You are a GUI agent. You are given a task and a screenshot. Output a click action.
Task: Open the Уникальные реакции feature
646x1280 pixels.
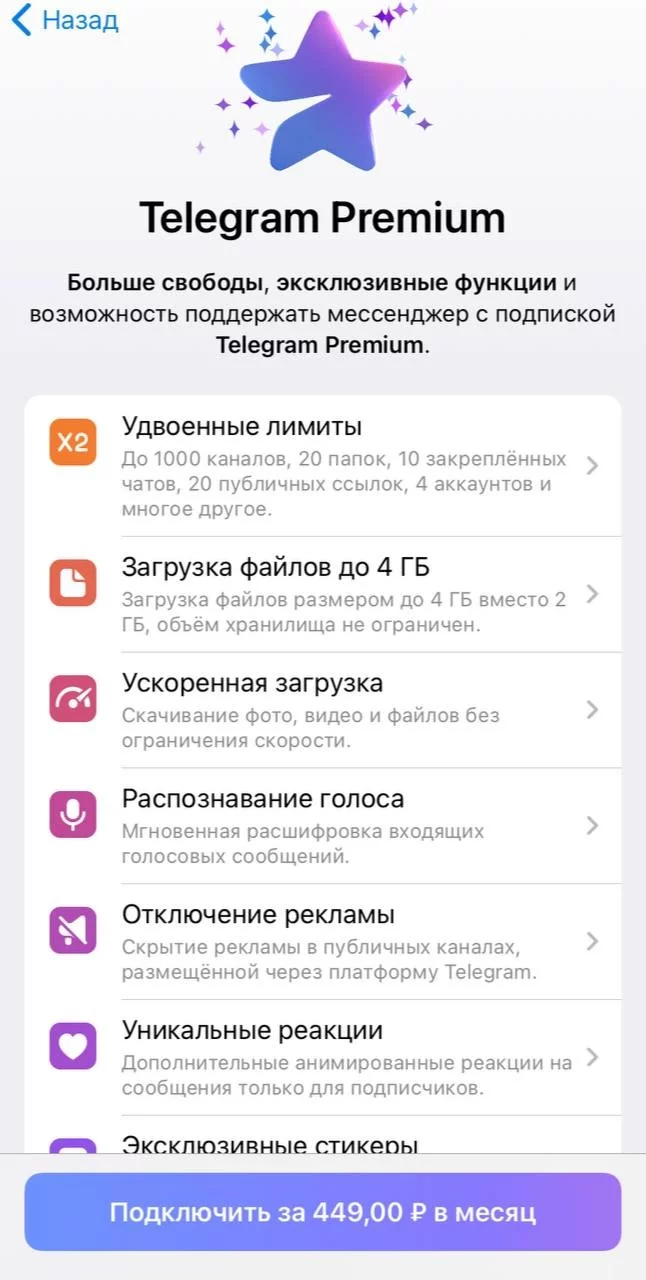[323, 1058]
